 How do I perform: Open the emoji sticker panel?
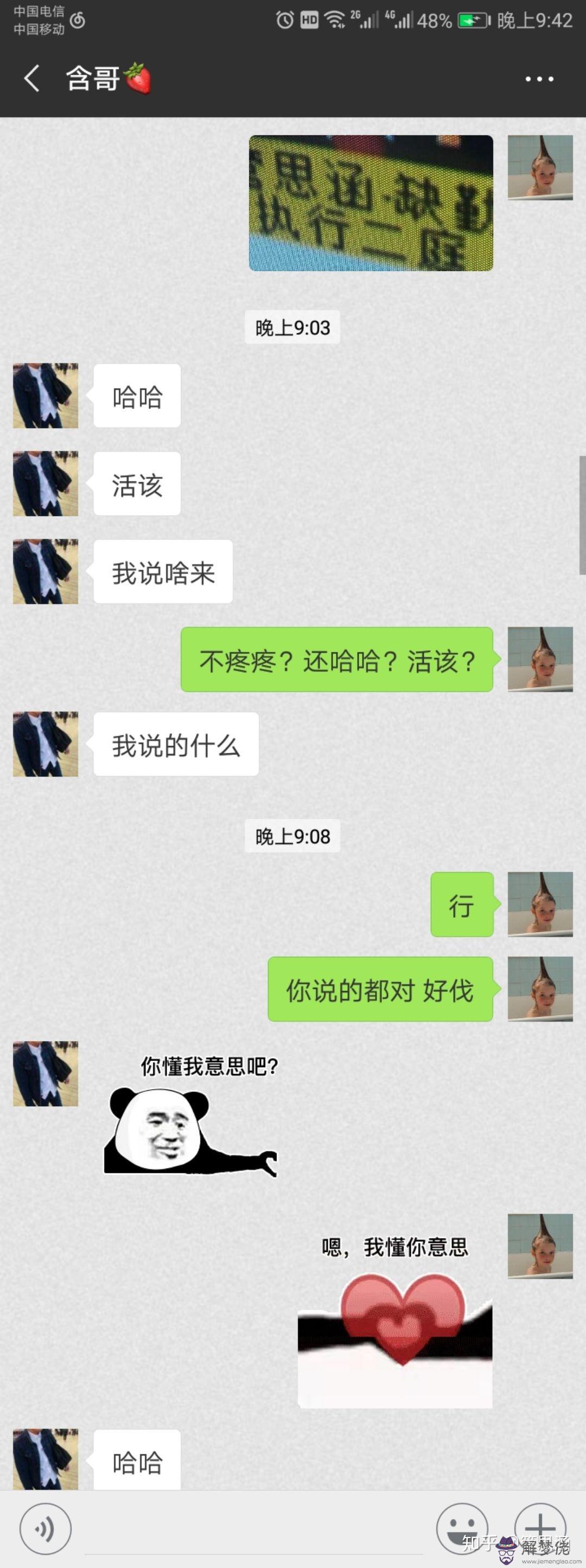tap(461, 1528)
